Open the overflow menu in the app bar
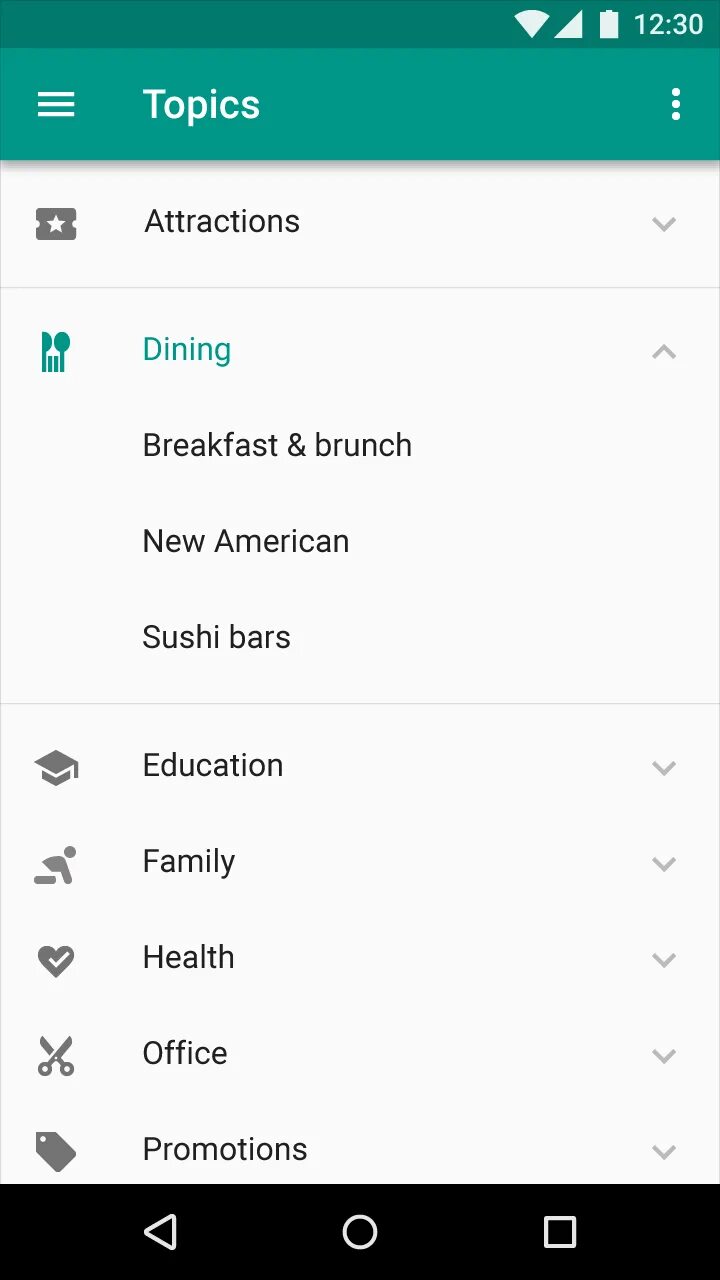The height and width of the screenshot is (1280, 720). 676,104
